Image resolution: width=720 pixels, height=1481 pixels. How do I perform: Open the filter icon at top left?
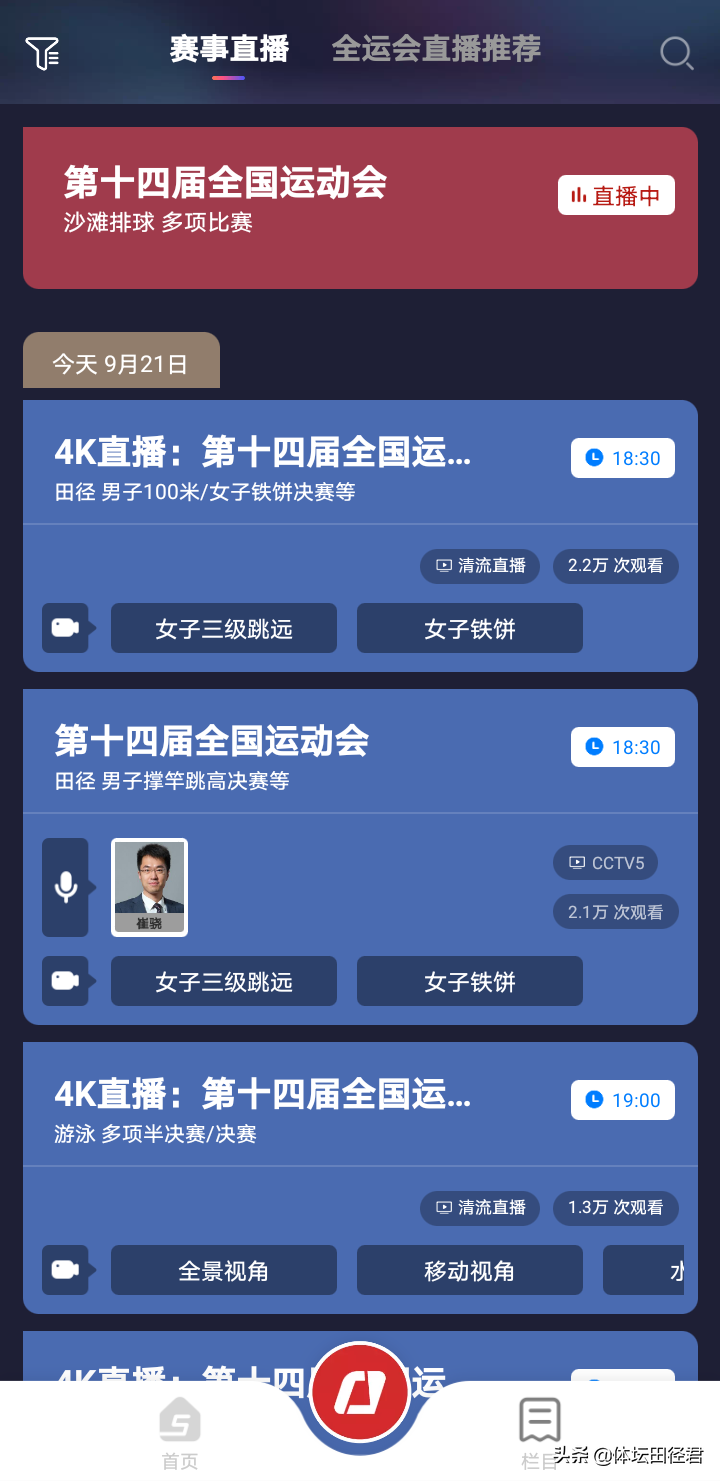(x=42, y=52)
